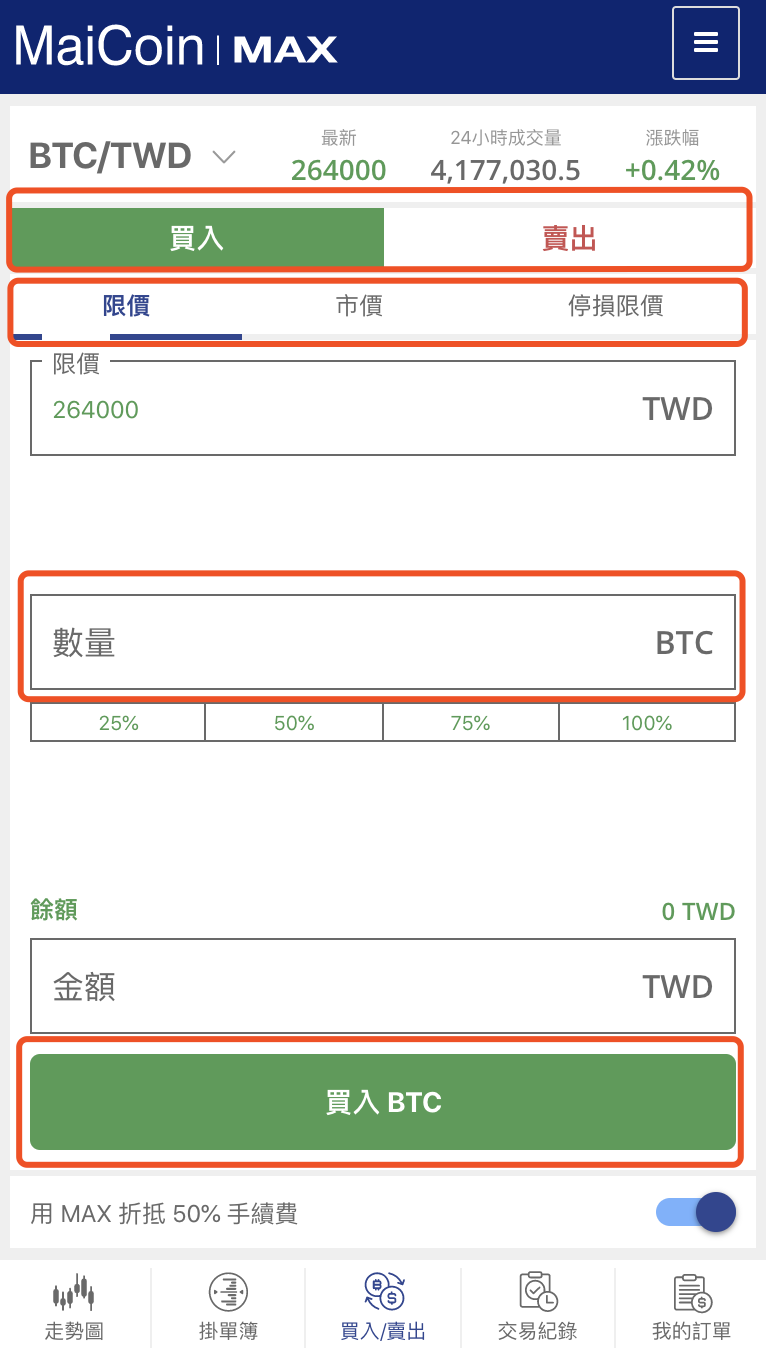Open the 我的訂單 my orders icon

point(690,1305)
